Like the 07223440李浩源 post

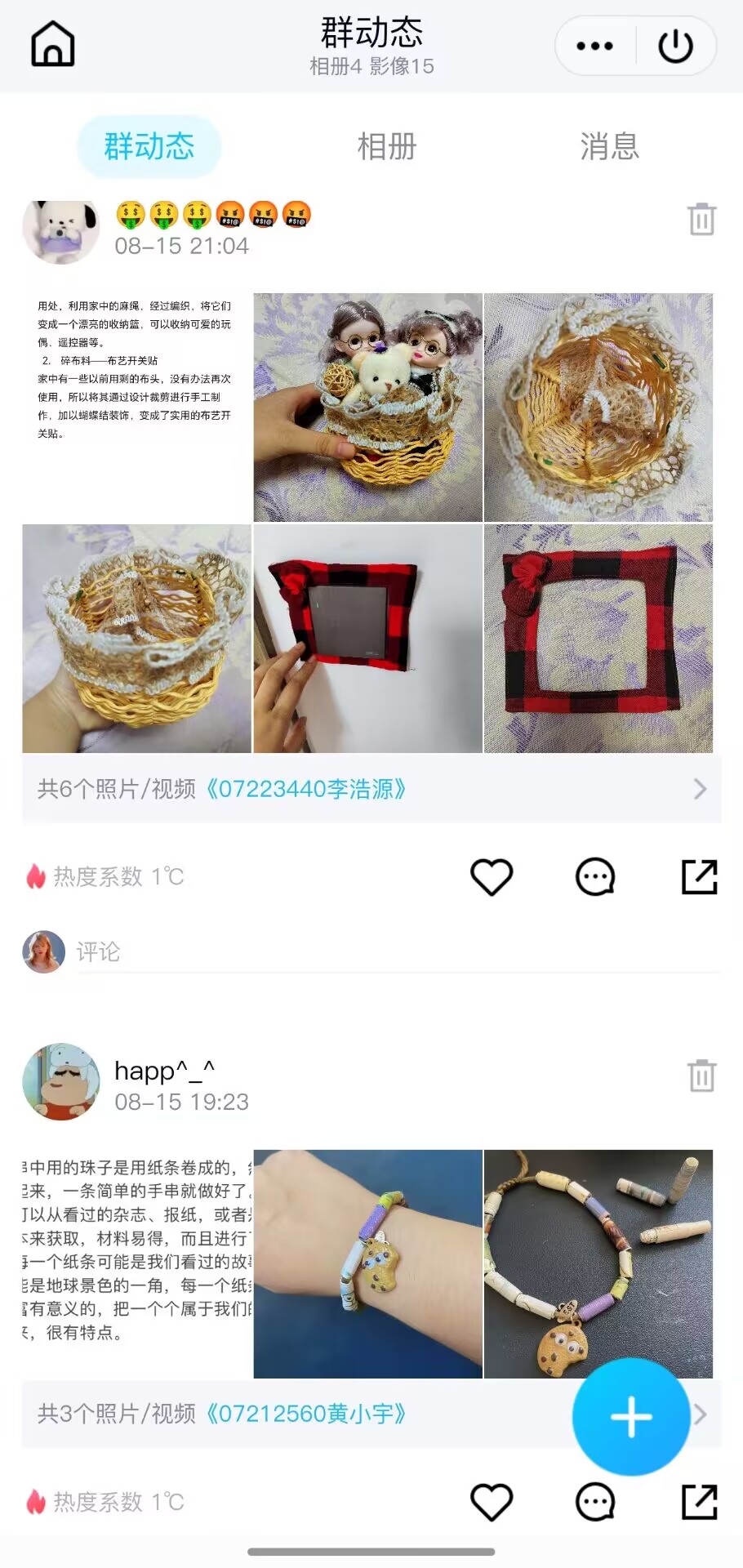[x=492, y=877]
